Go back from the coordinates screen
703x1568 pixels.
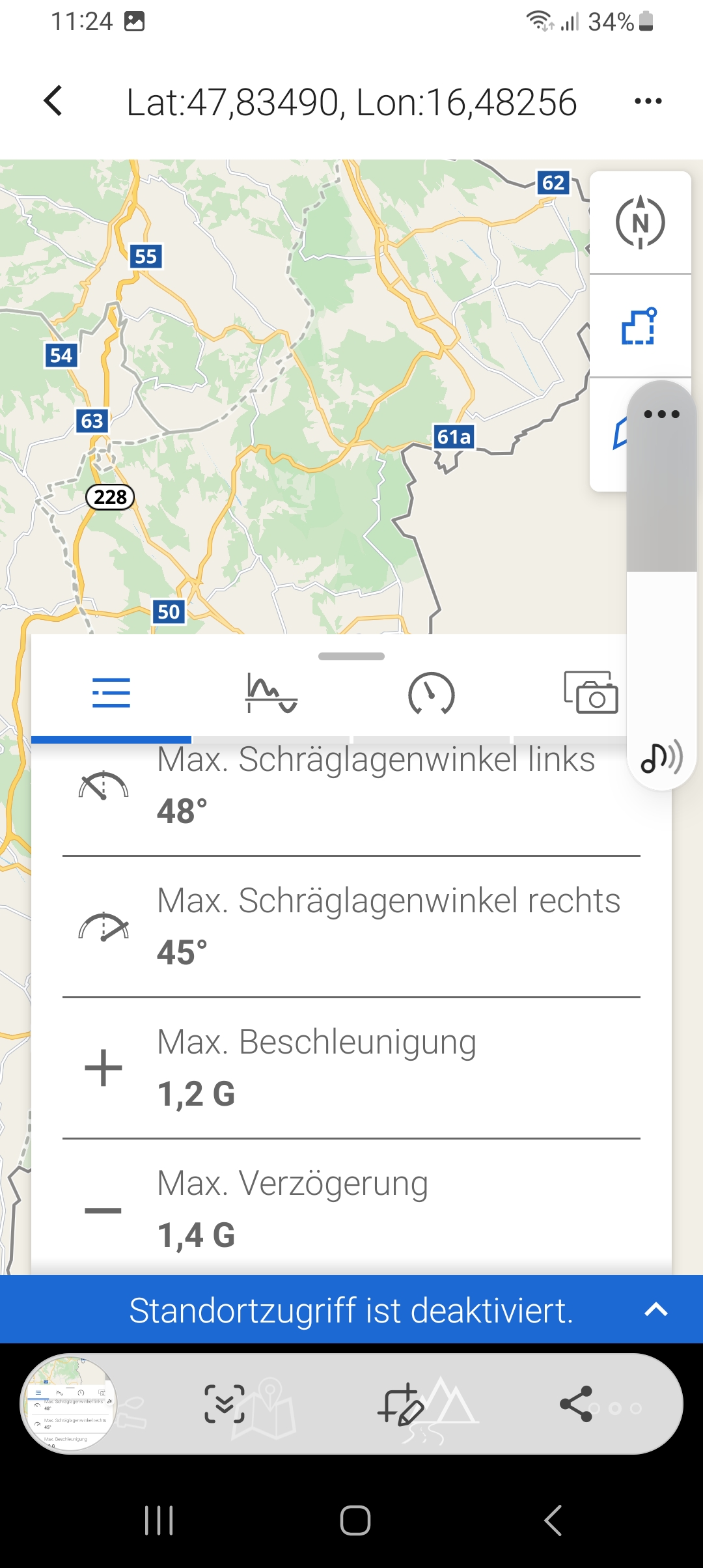(x=53, y=102)
